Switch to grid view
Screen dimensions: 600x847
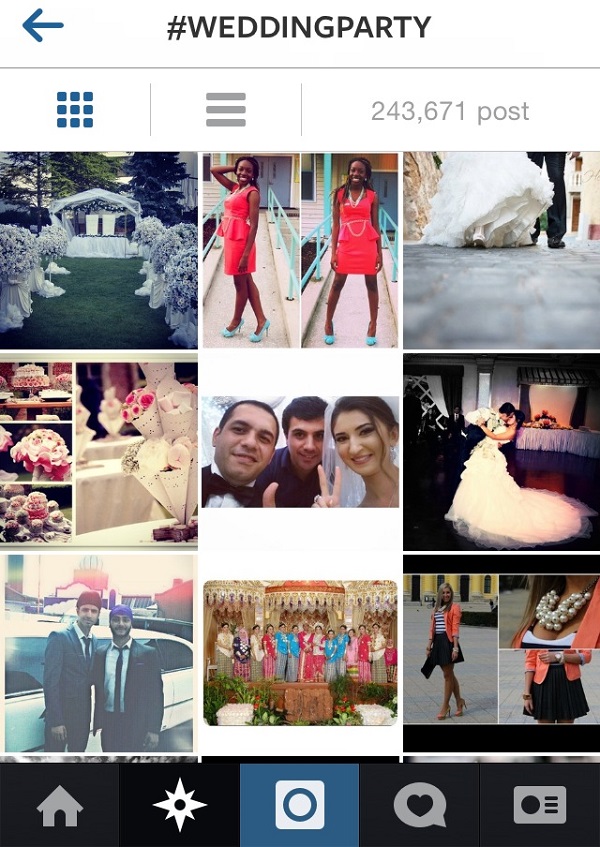pos(75,109)
